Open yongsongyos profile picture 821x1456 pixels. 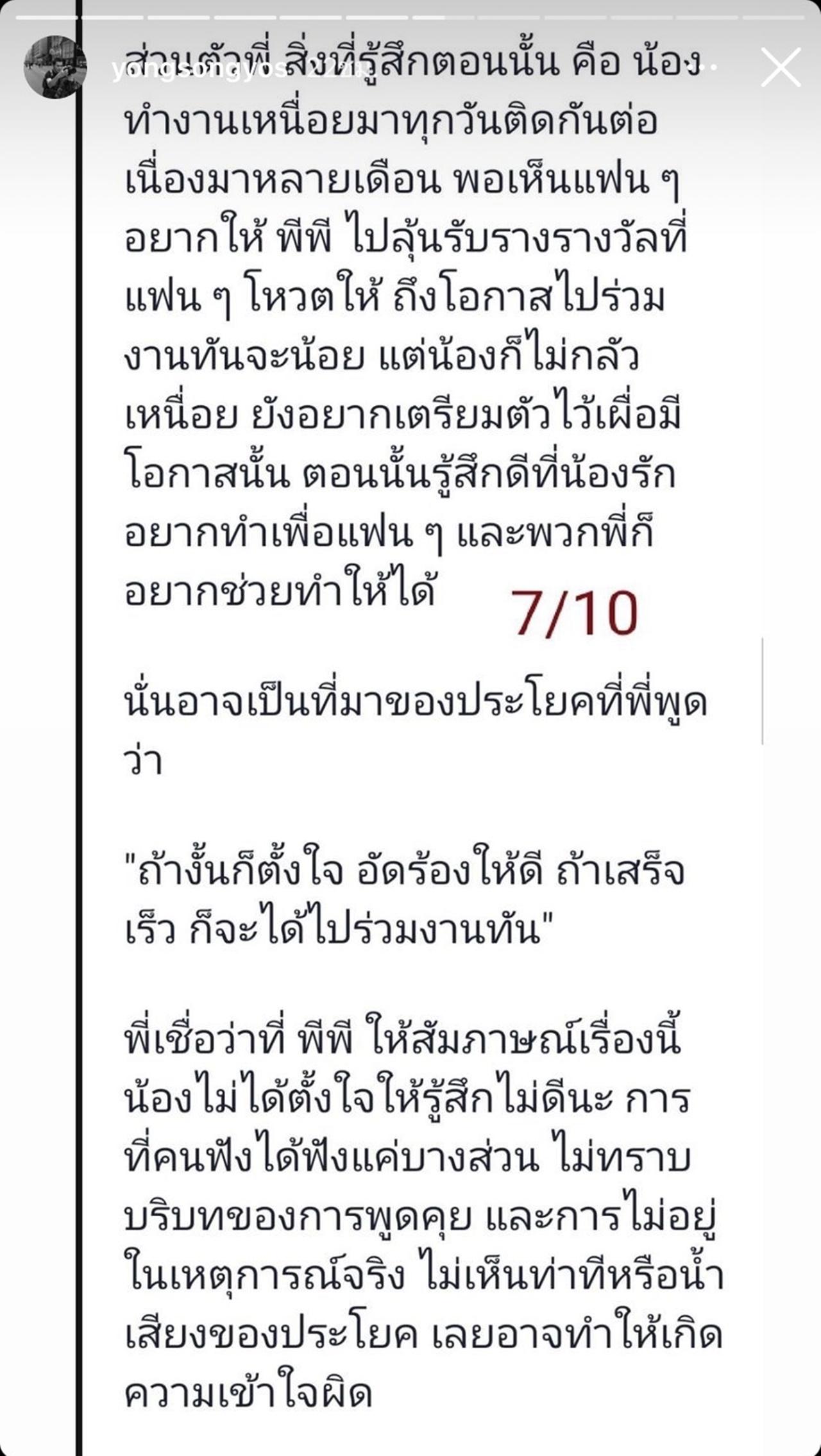[55, 67]
